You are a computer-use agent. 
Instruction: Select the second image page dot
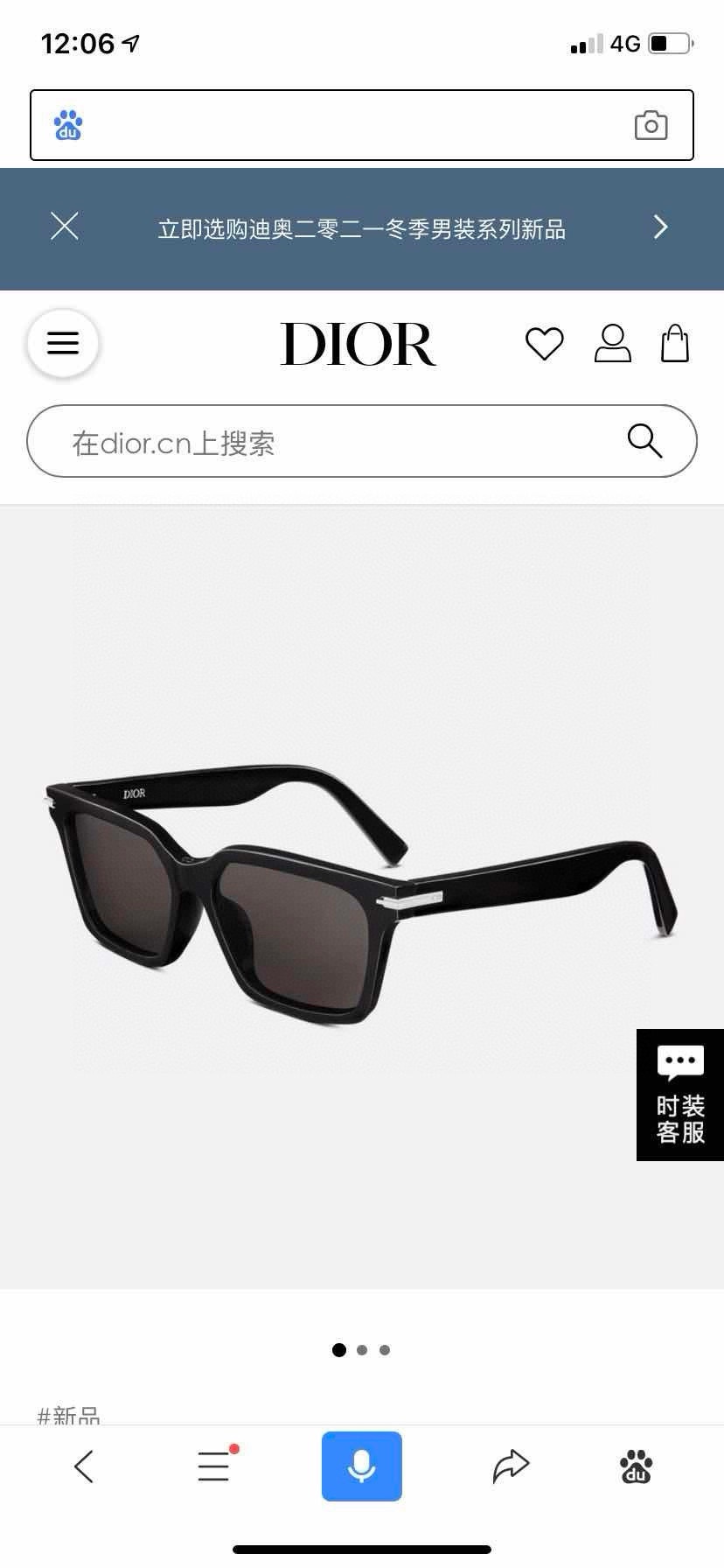pos(362,1350)
